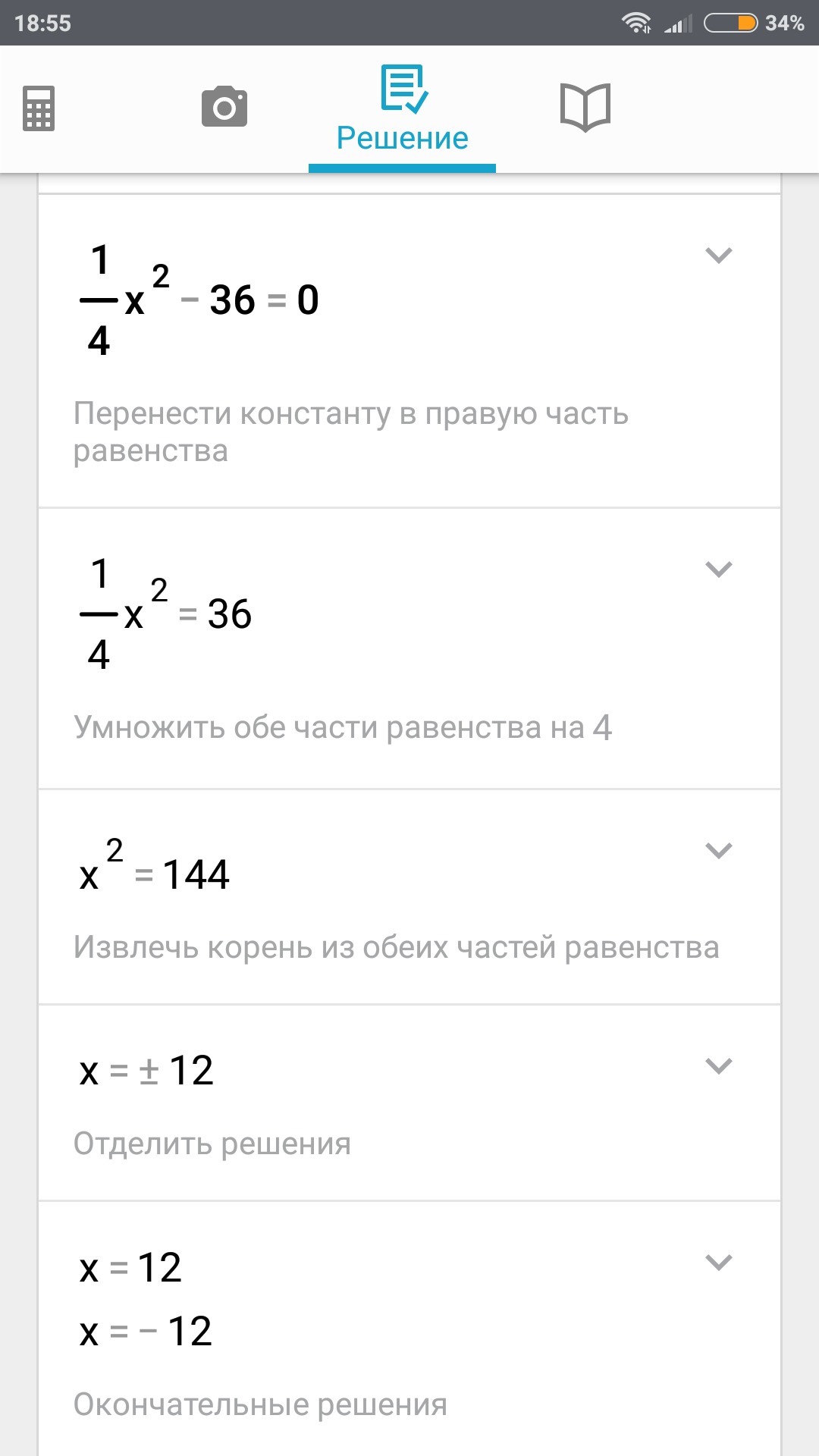
Task: Switch to the camera tab
Action: coord(224,107)
